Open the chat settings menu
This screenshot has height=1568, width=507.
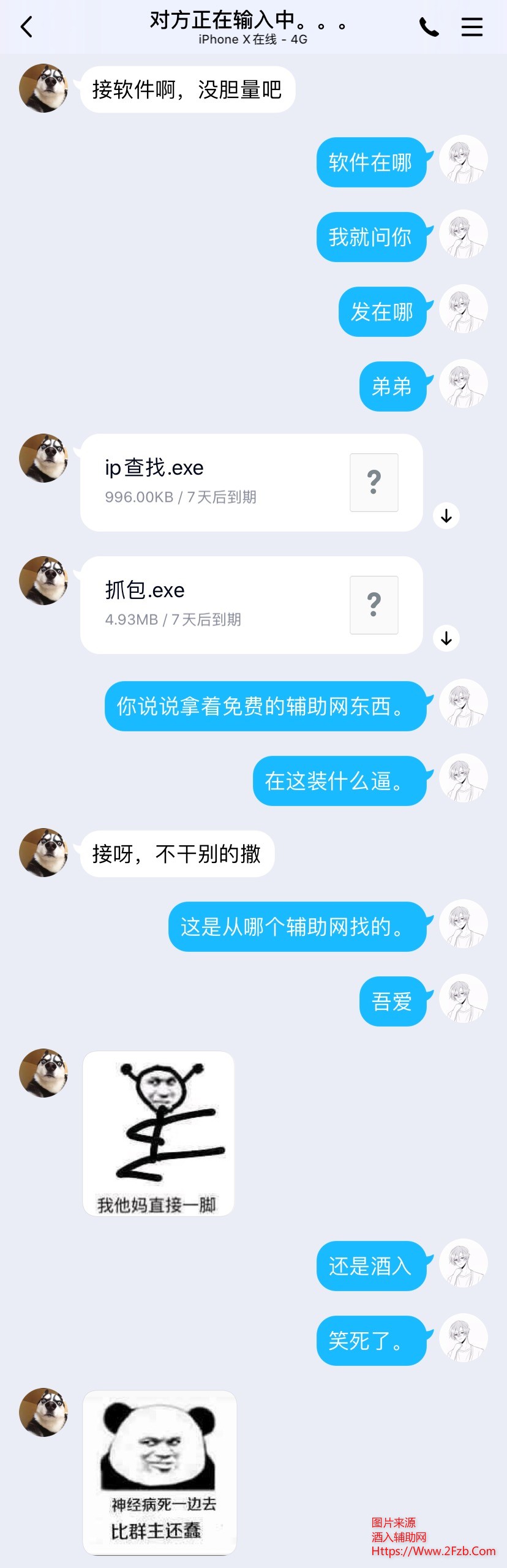[471, 27]
